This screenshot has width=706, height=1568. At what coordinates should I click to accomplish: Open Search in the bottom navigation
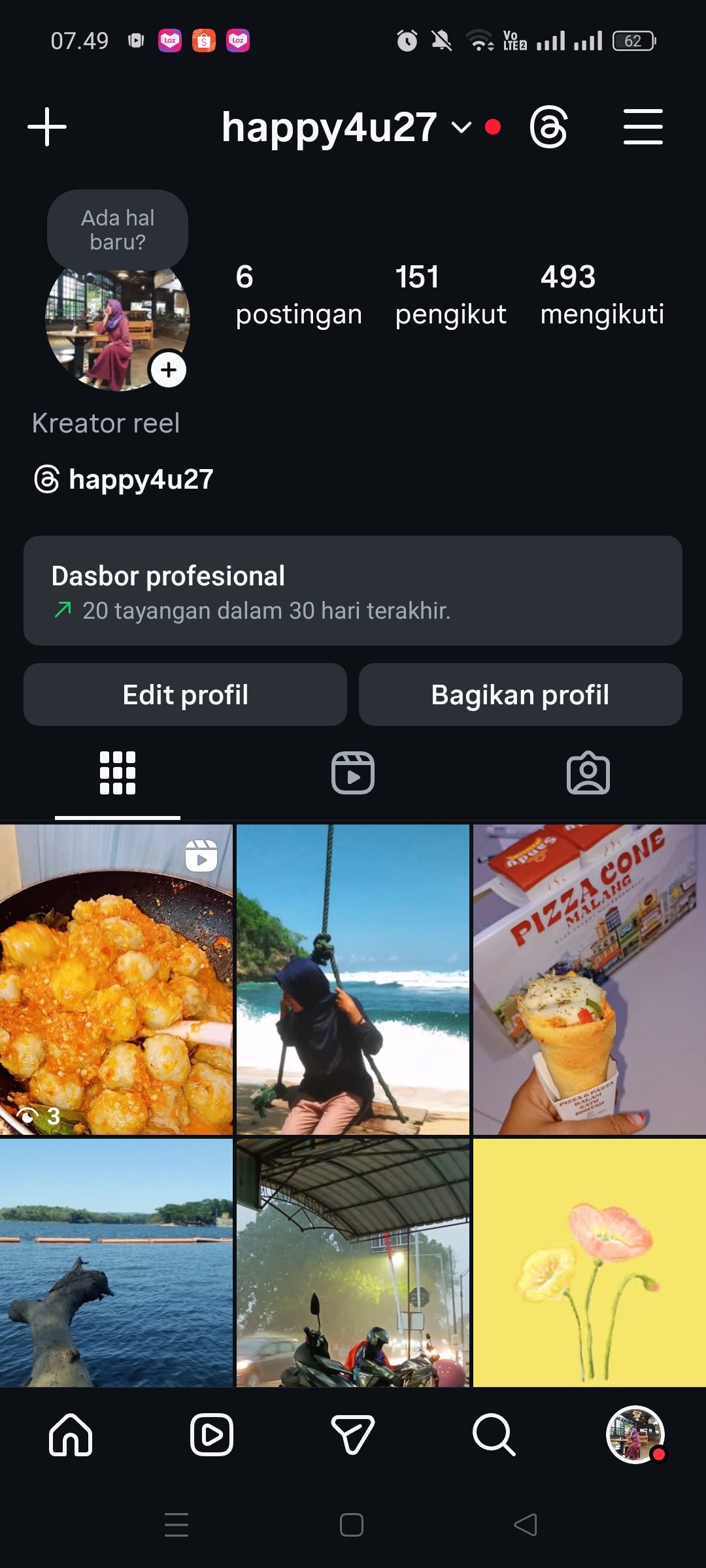click(494, 1435)
